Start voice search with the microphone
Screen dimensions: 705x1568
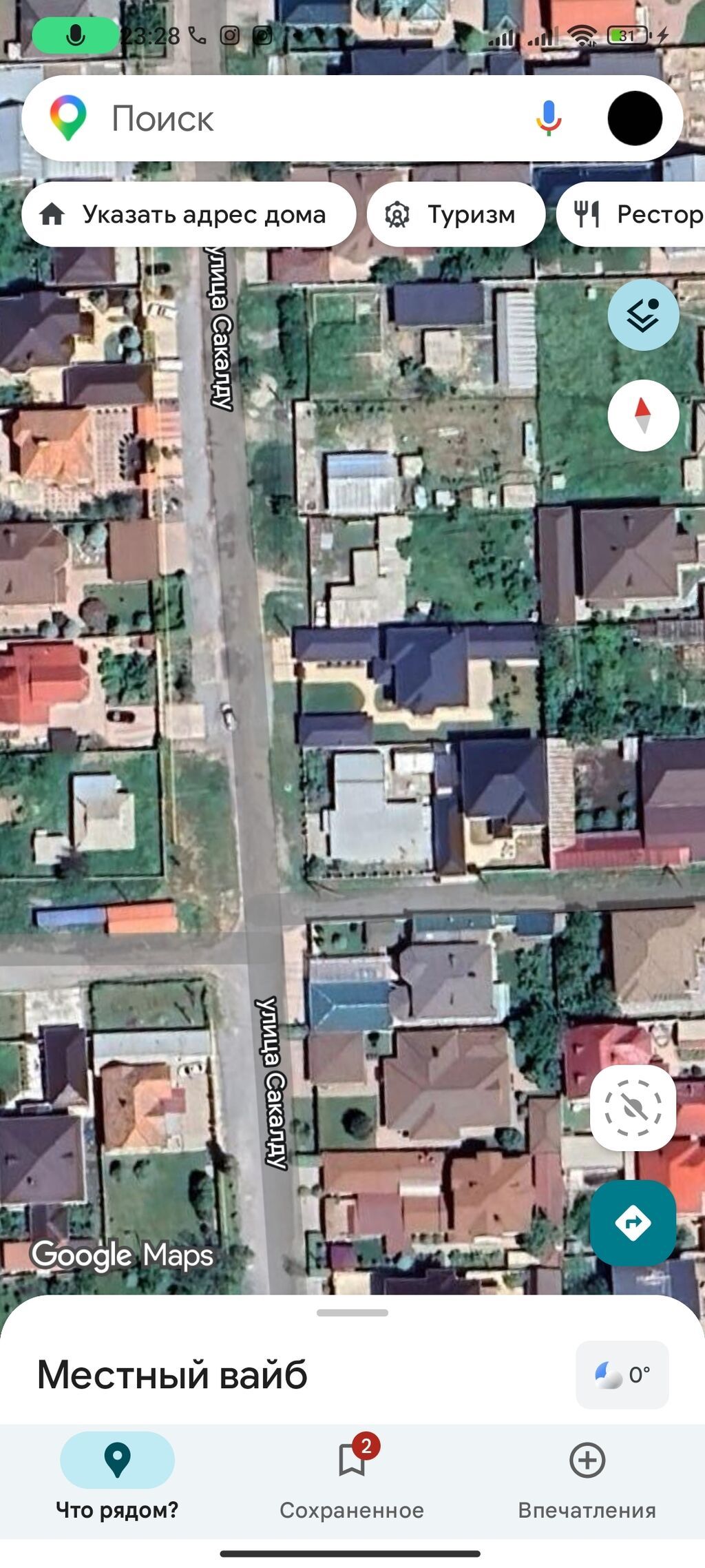tap(549, 118)
